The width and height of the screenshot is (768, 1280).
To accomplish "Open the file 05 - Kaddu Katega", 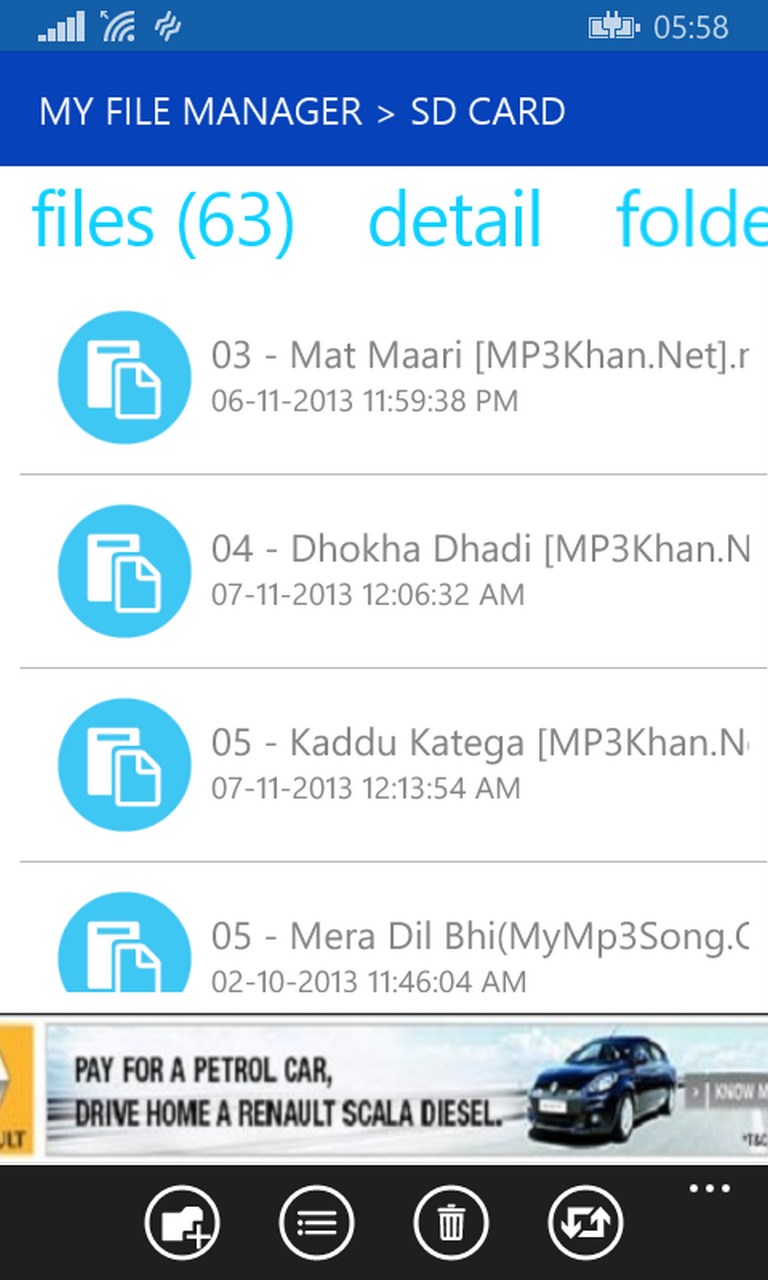I will coord(384,765).
